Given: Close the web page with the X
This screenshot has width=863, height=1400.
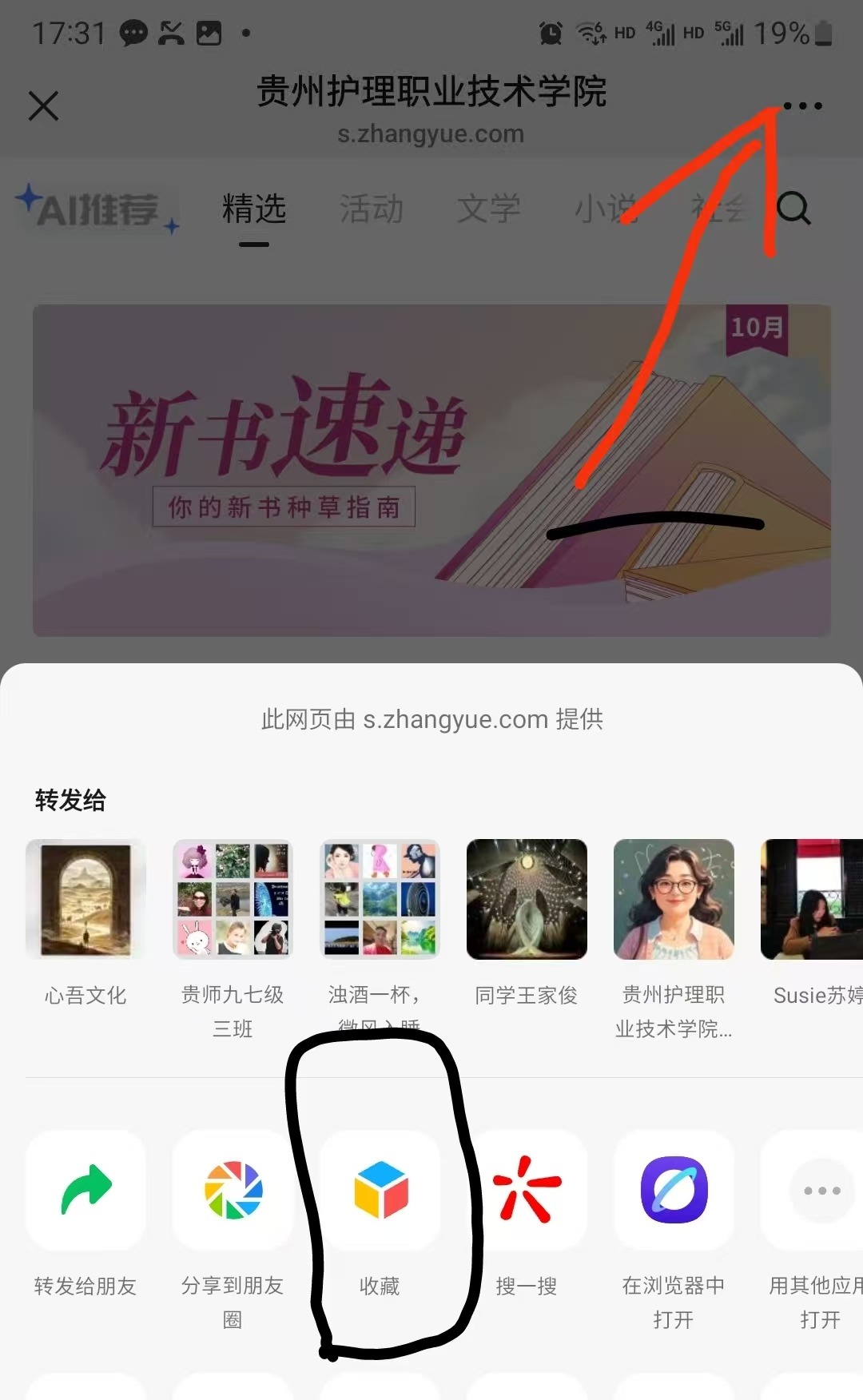Looking at the screenshot, I should (43, 105).
